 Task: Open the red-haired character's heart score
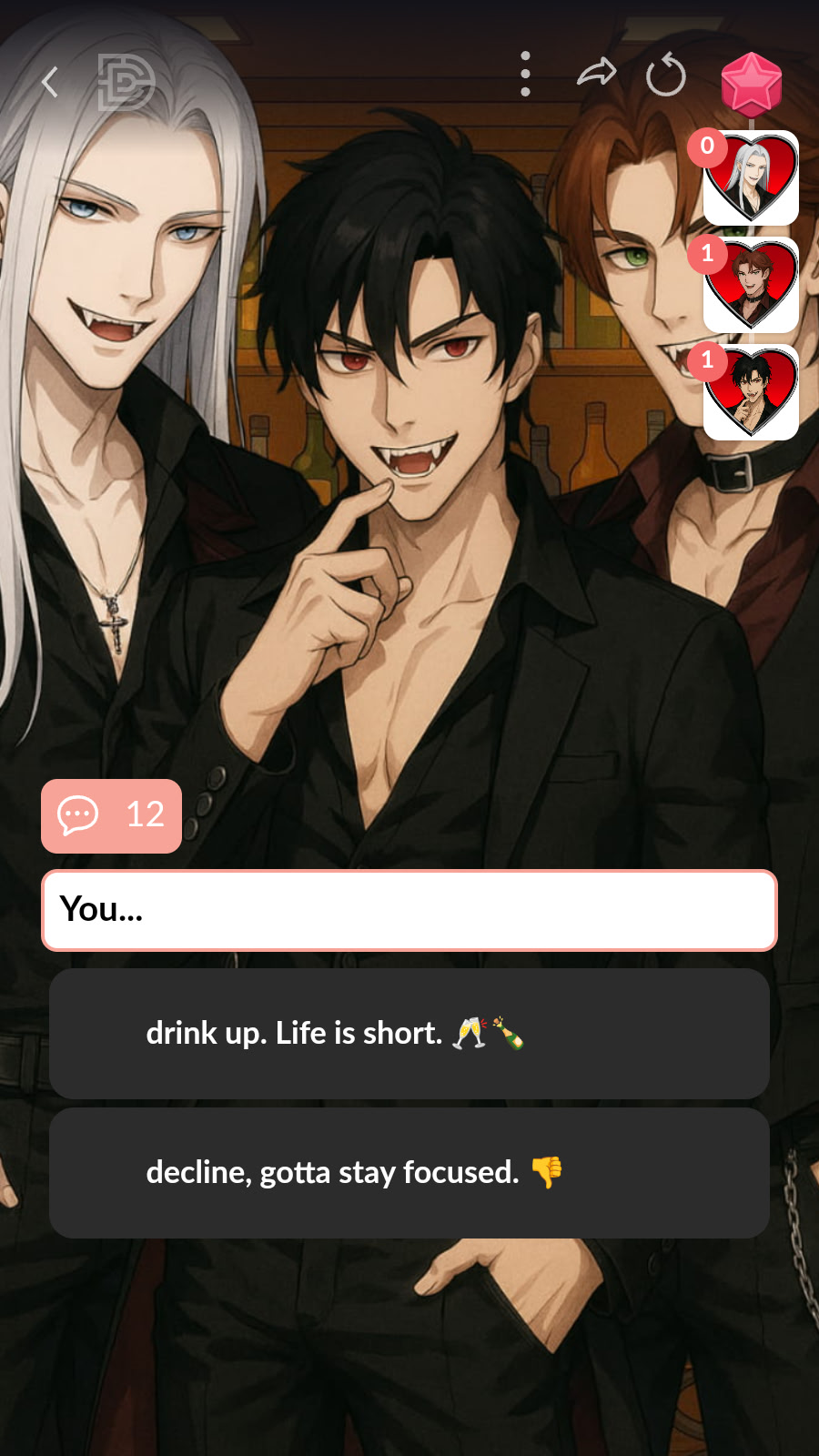click(751, 285)
